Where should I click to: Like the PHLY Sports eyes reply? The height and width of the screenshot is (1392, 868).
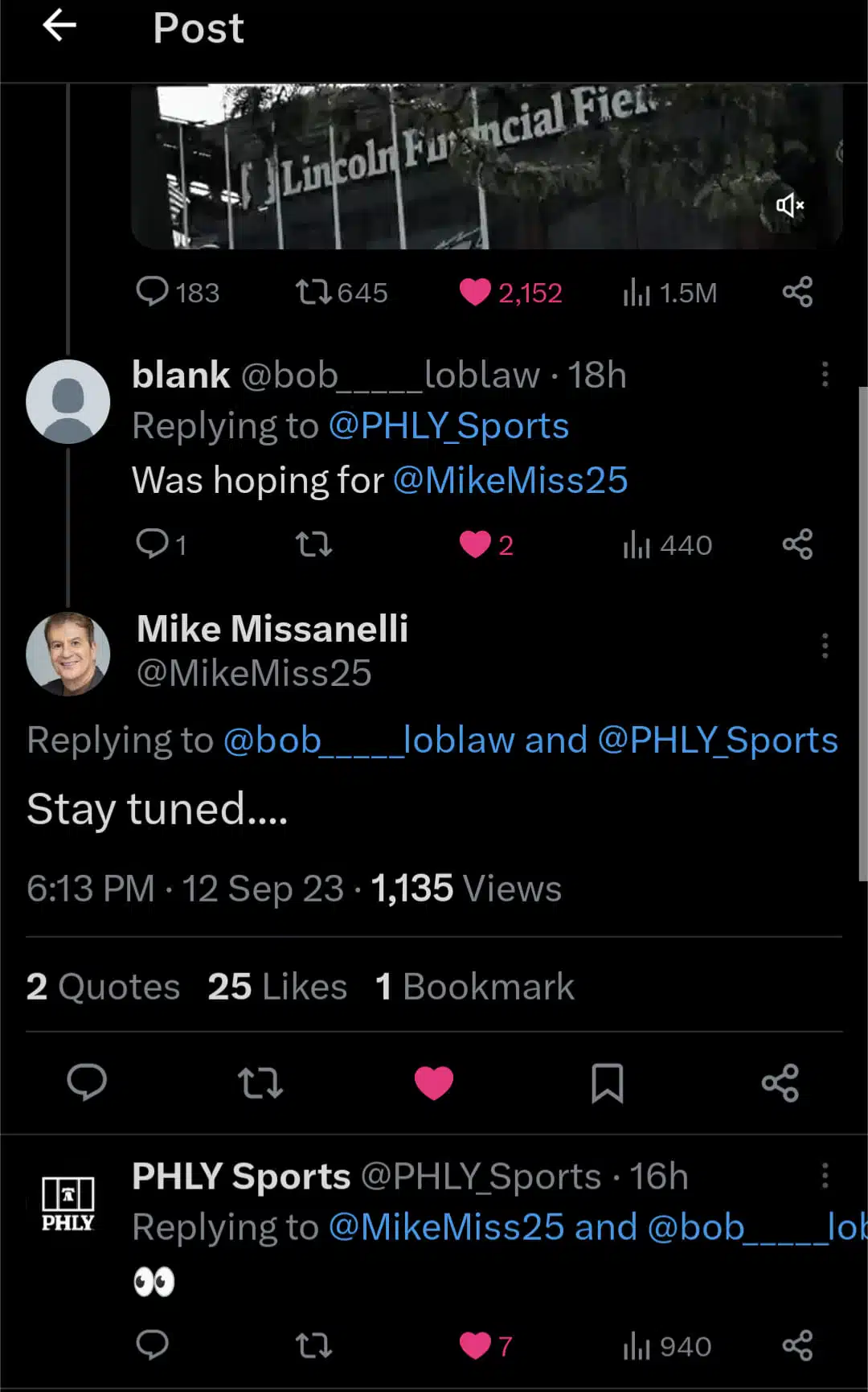click(x=475, y=1345)
